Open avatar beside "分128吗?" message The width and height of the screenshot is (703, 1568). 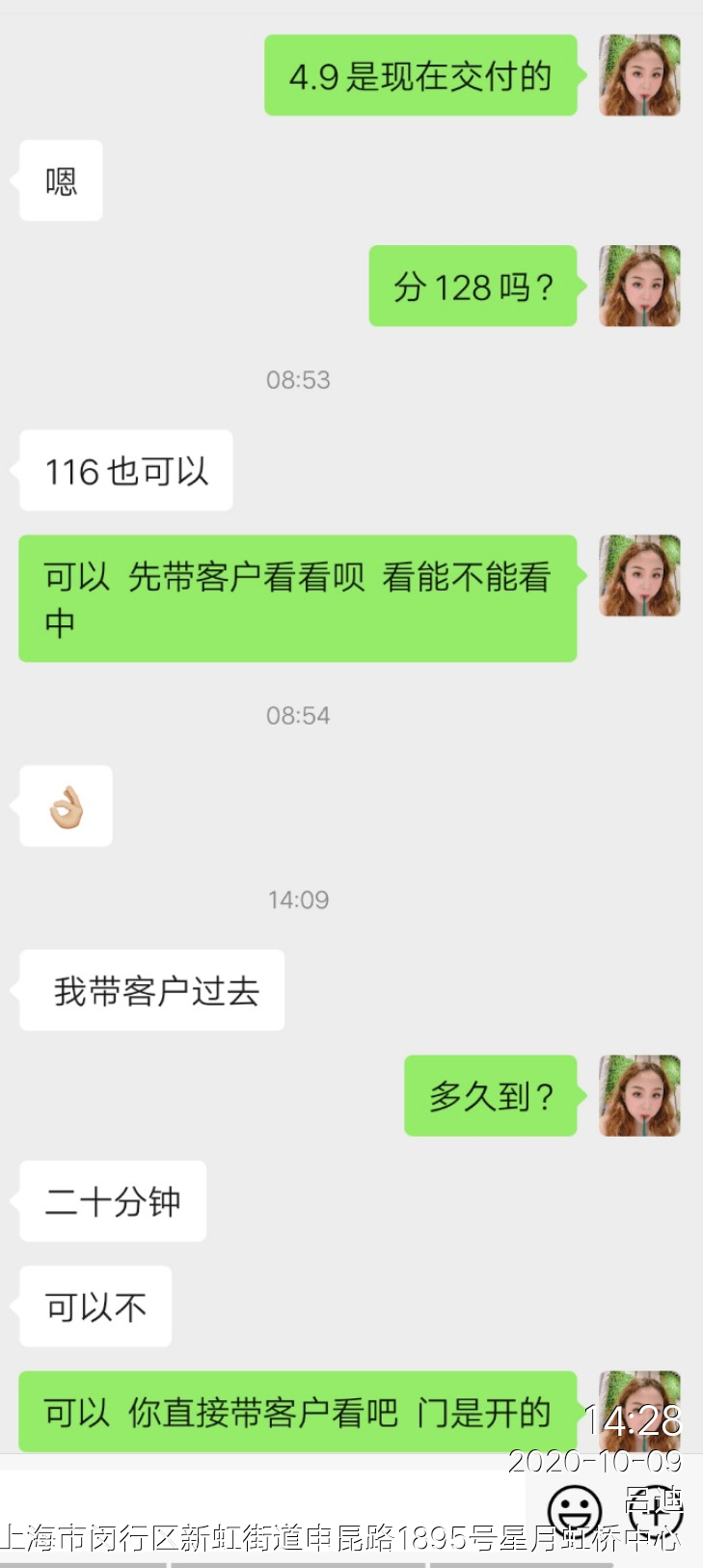pos(639,286)
